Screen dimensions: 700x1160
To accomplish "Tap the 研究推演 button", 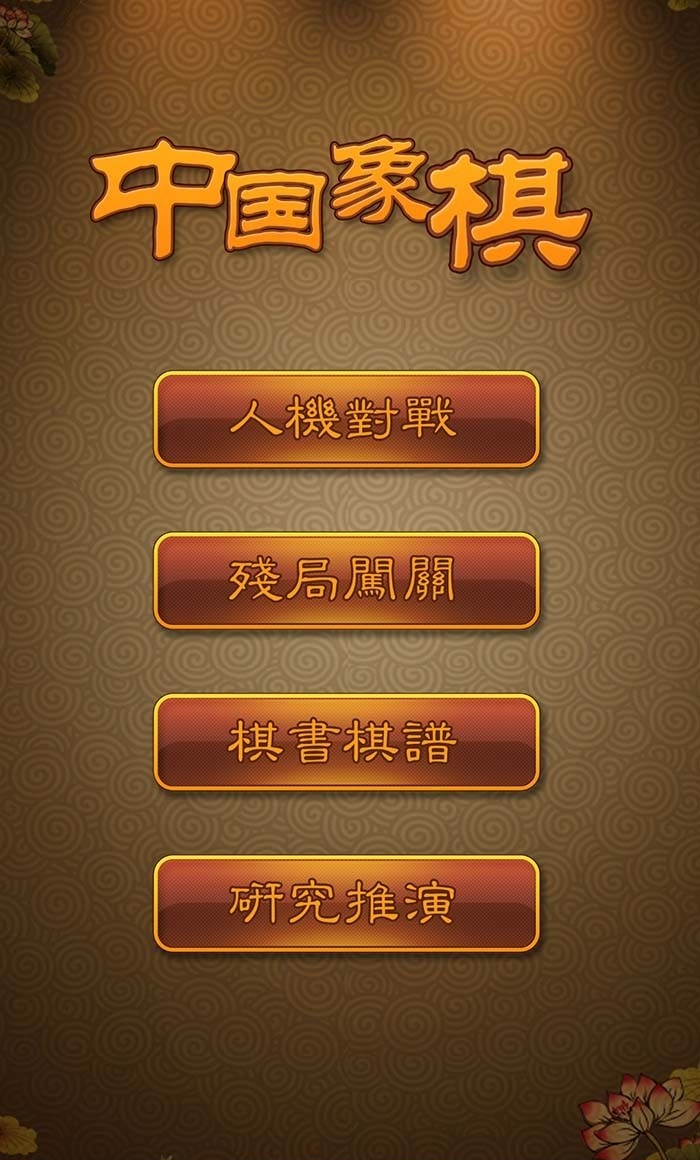I will tap(346, 903).
